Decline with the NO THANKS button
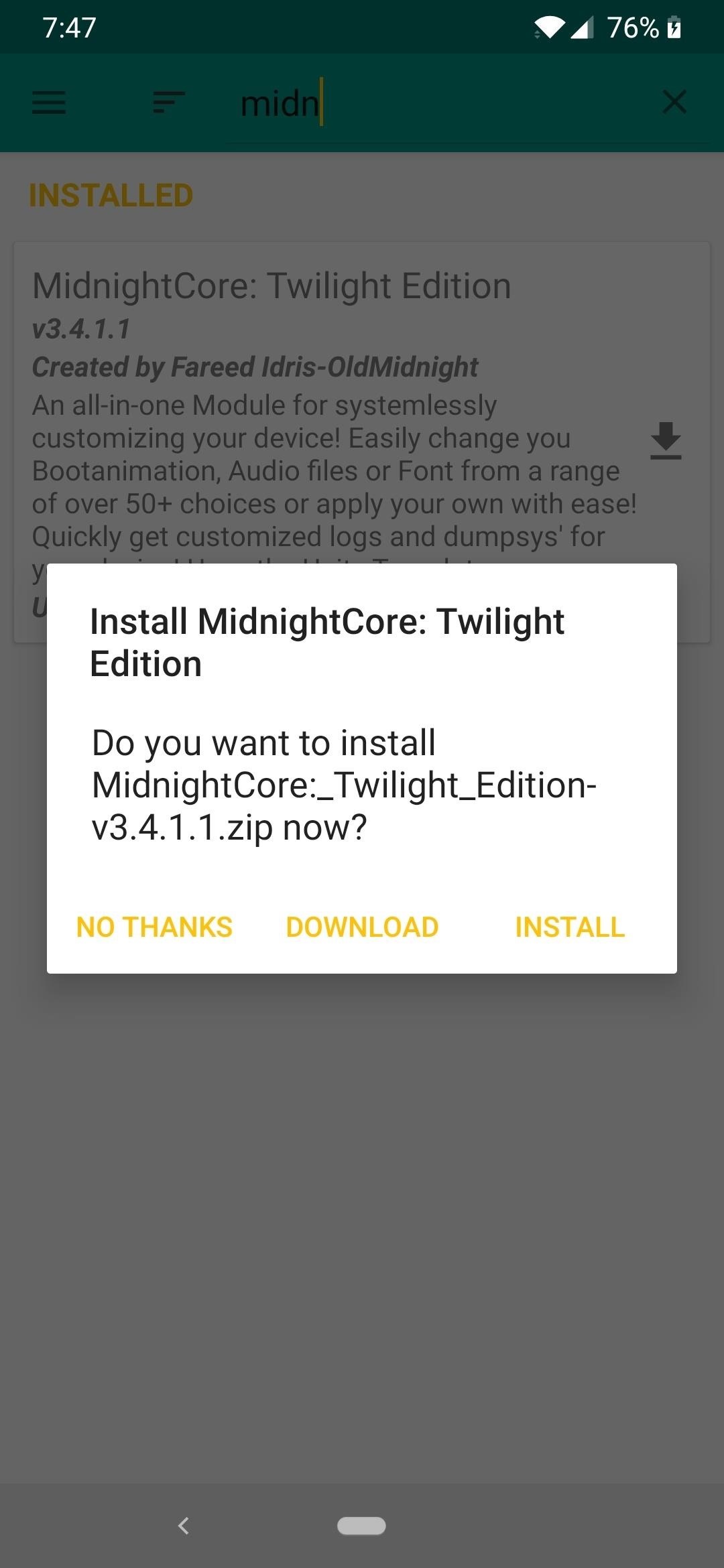This screenshot has width=724, height=1568. pos(154,927)
